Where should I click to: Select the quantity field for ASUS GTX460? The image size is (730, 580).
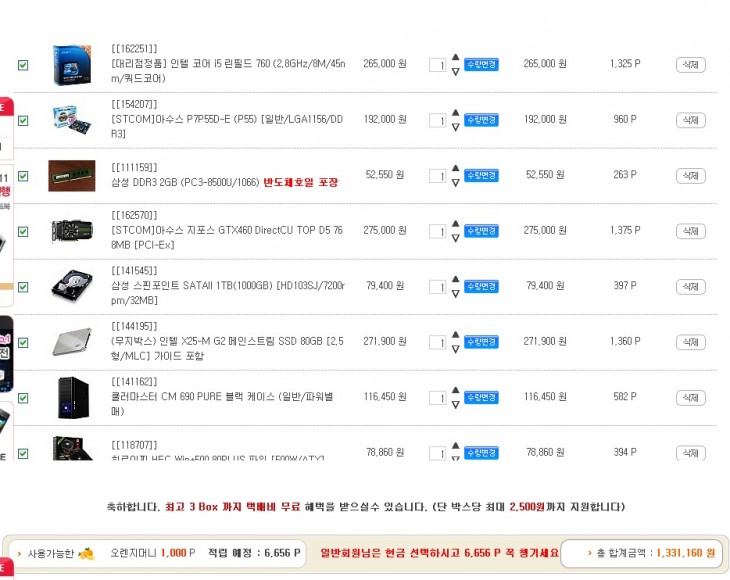point(437,231)
